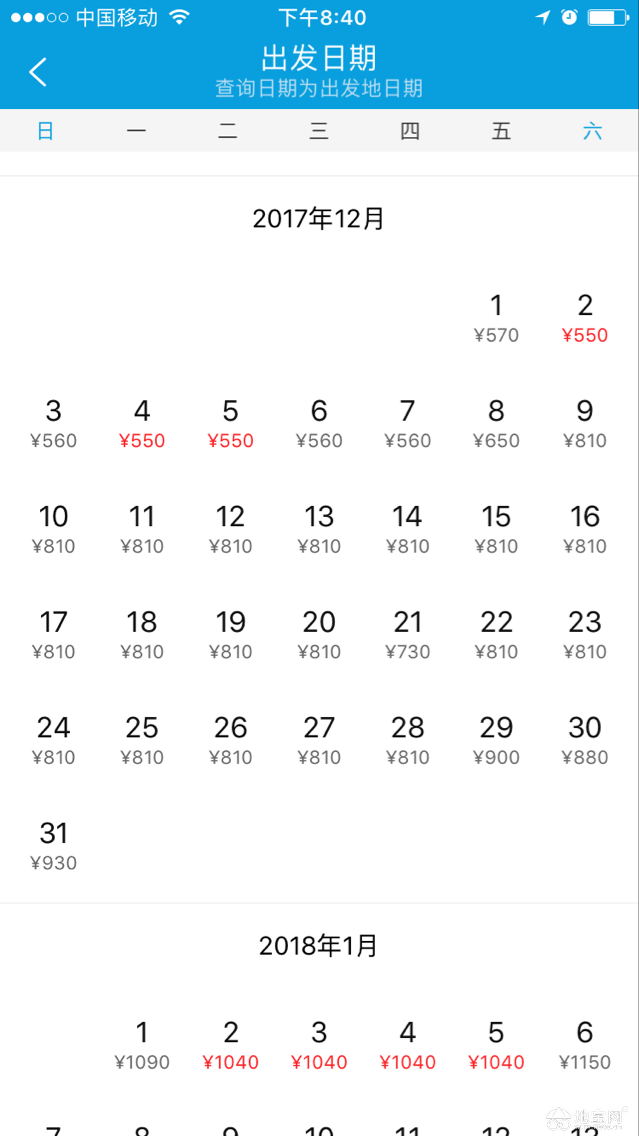Viewport: 639px width, 1136px height.
Task: Choose January 6, 2018 priced ¥1150
Action: point(585,1047)
